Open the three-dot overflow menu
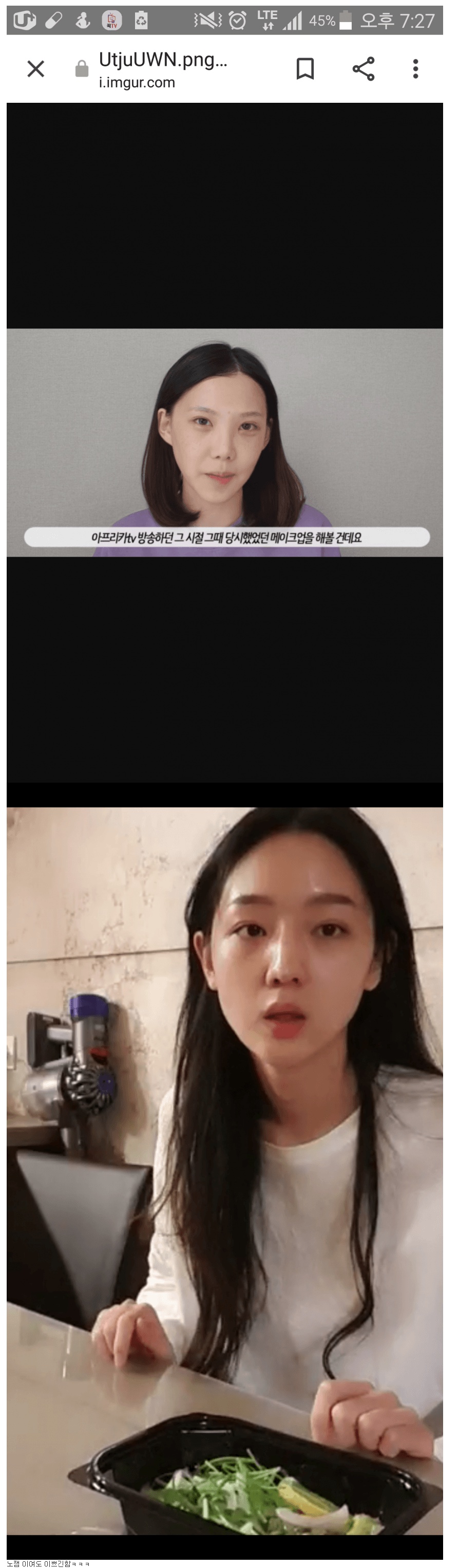This screenshot has width=458, height=1568. (x=415, y=69)
